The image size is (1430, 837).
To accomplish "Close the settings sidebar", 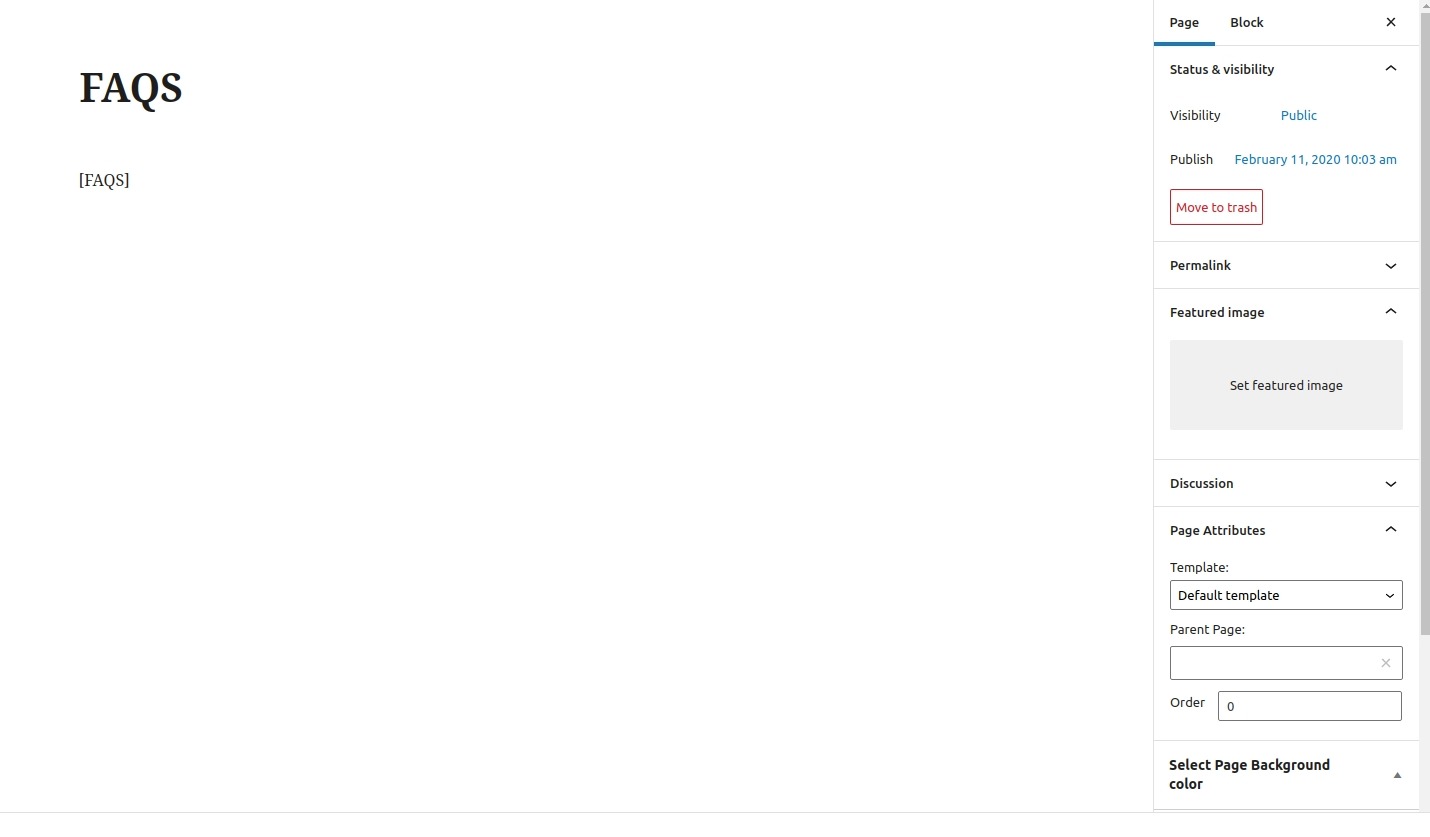I will coord(1390,22).
